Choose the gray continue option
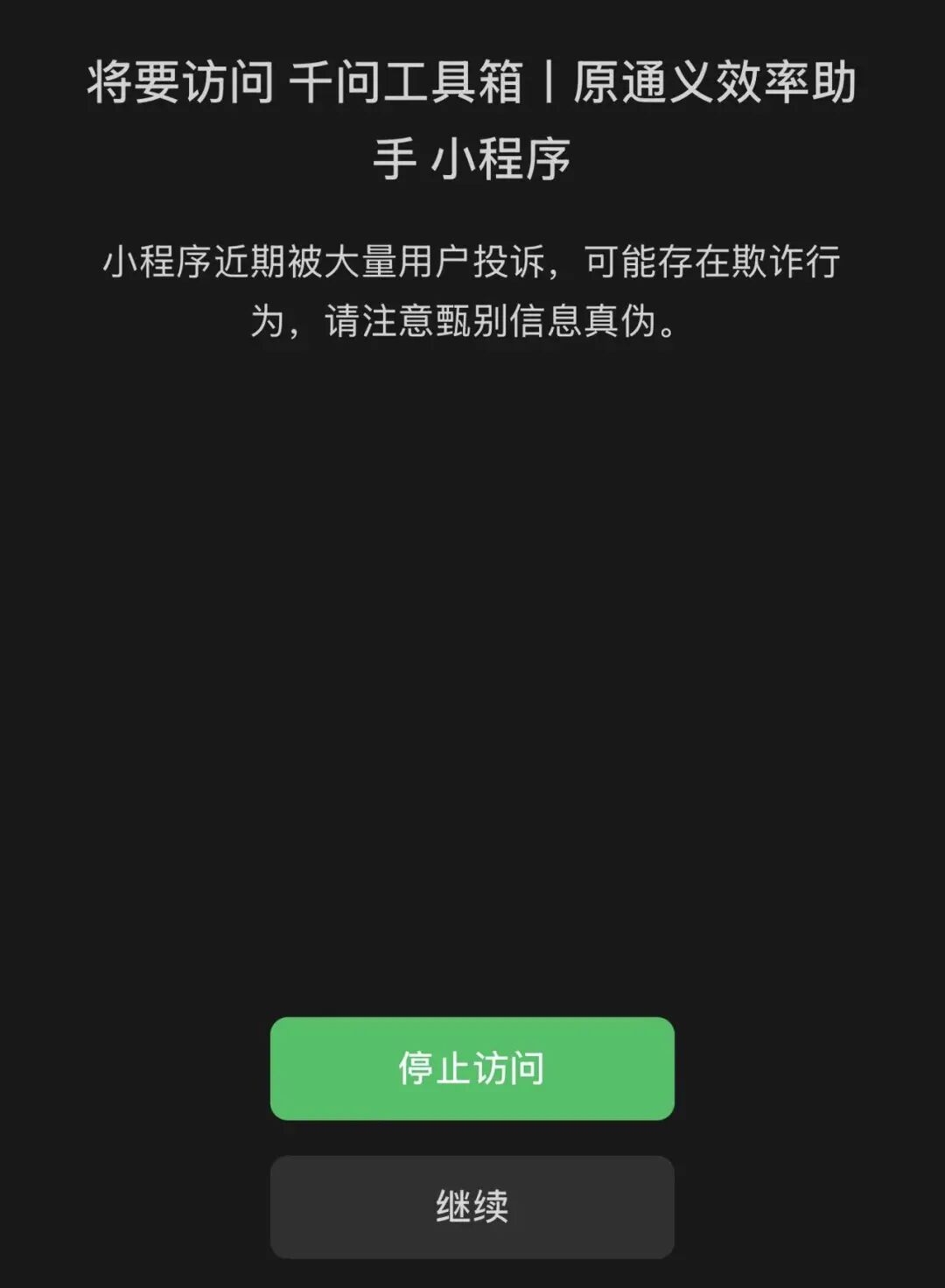The width and height of the screenshot is (945, 1288). click(x=472, y=1206)
